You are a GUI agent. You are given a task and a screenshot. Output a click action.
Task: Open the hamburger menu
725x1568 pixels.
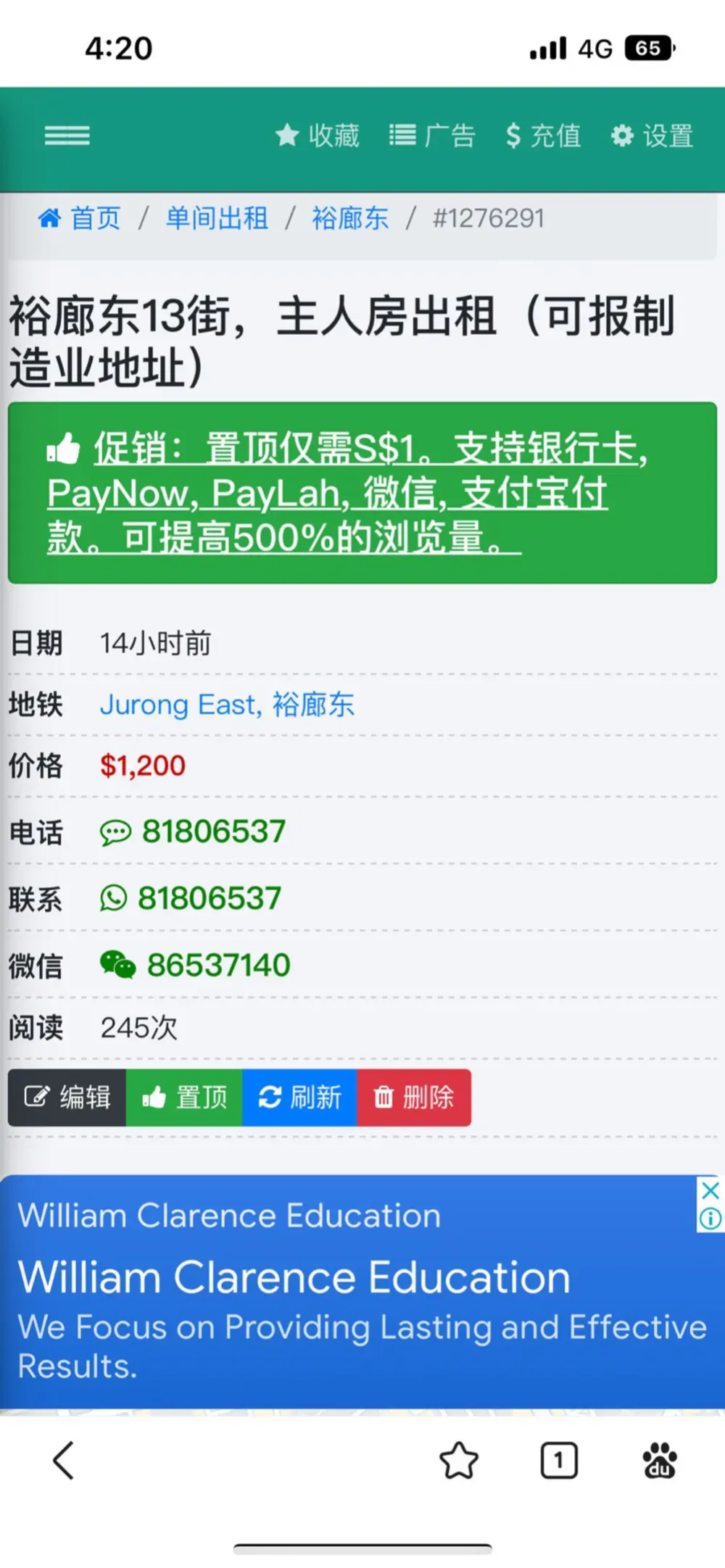(67, 136)
